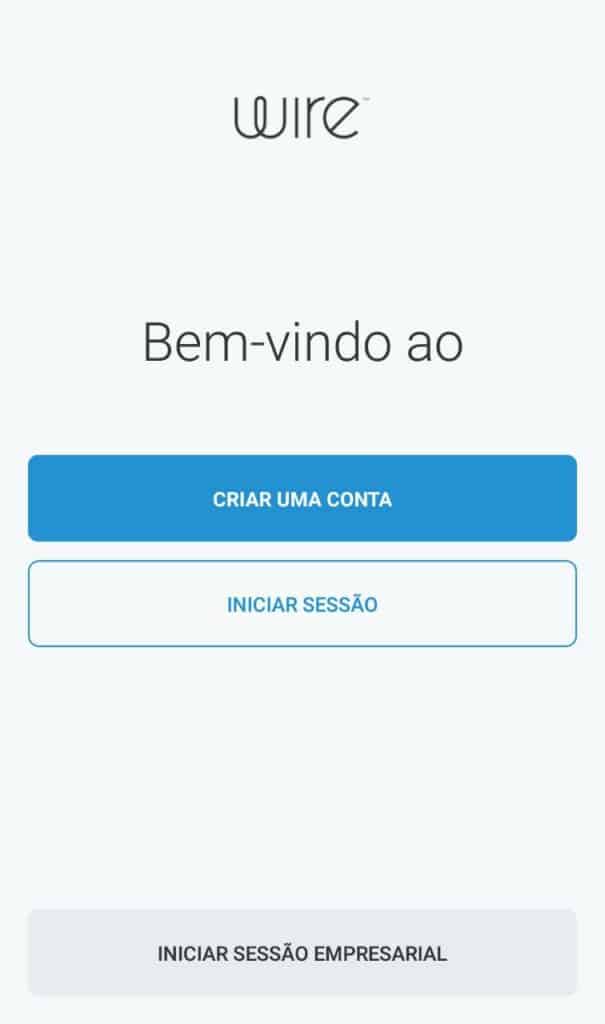Tap the Criar uma conta button

[302, 498]
